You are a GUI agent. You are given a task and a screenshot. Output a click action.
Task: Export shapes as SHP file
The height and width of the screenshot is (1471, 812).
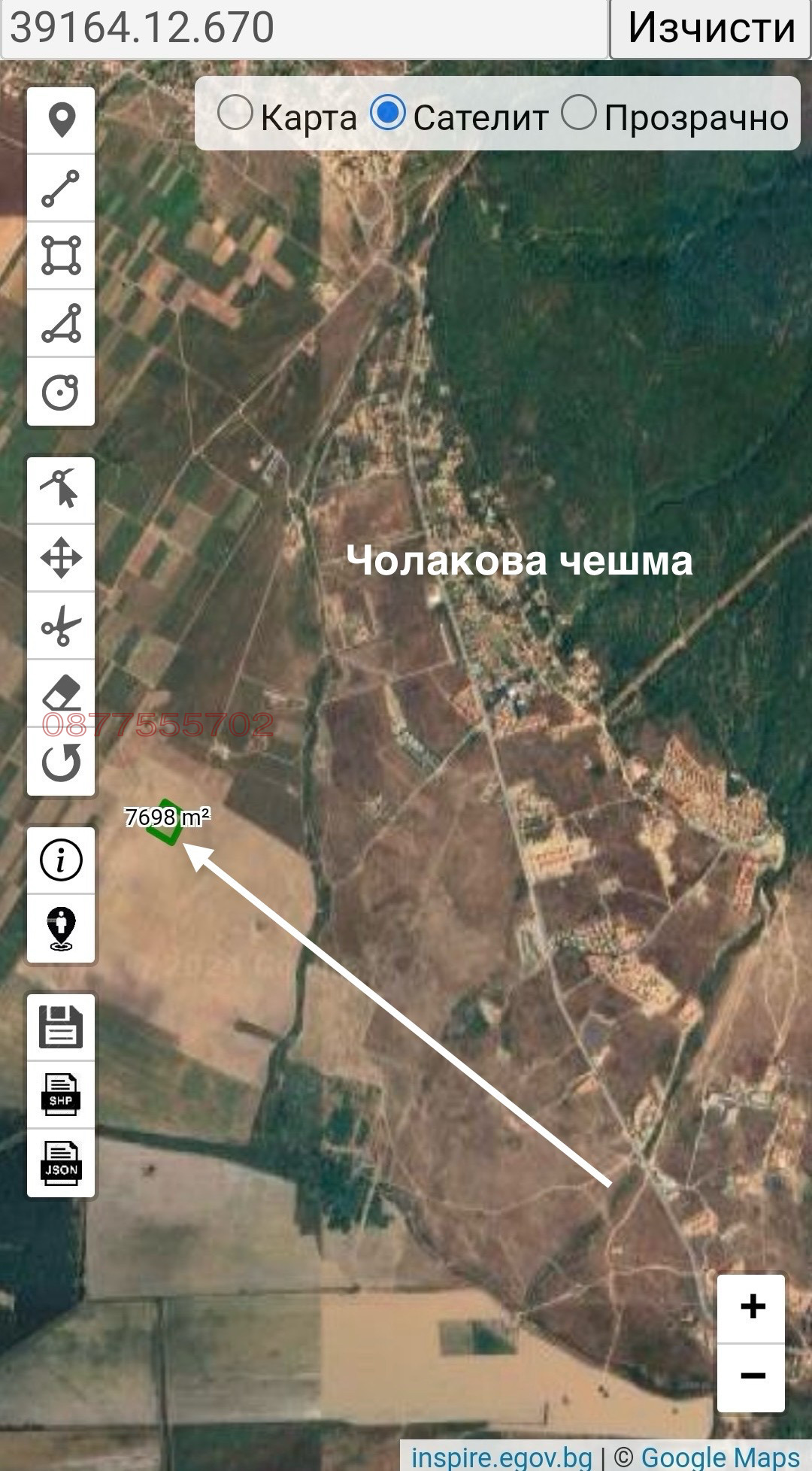coord(61,1094)
